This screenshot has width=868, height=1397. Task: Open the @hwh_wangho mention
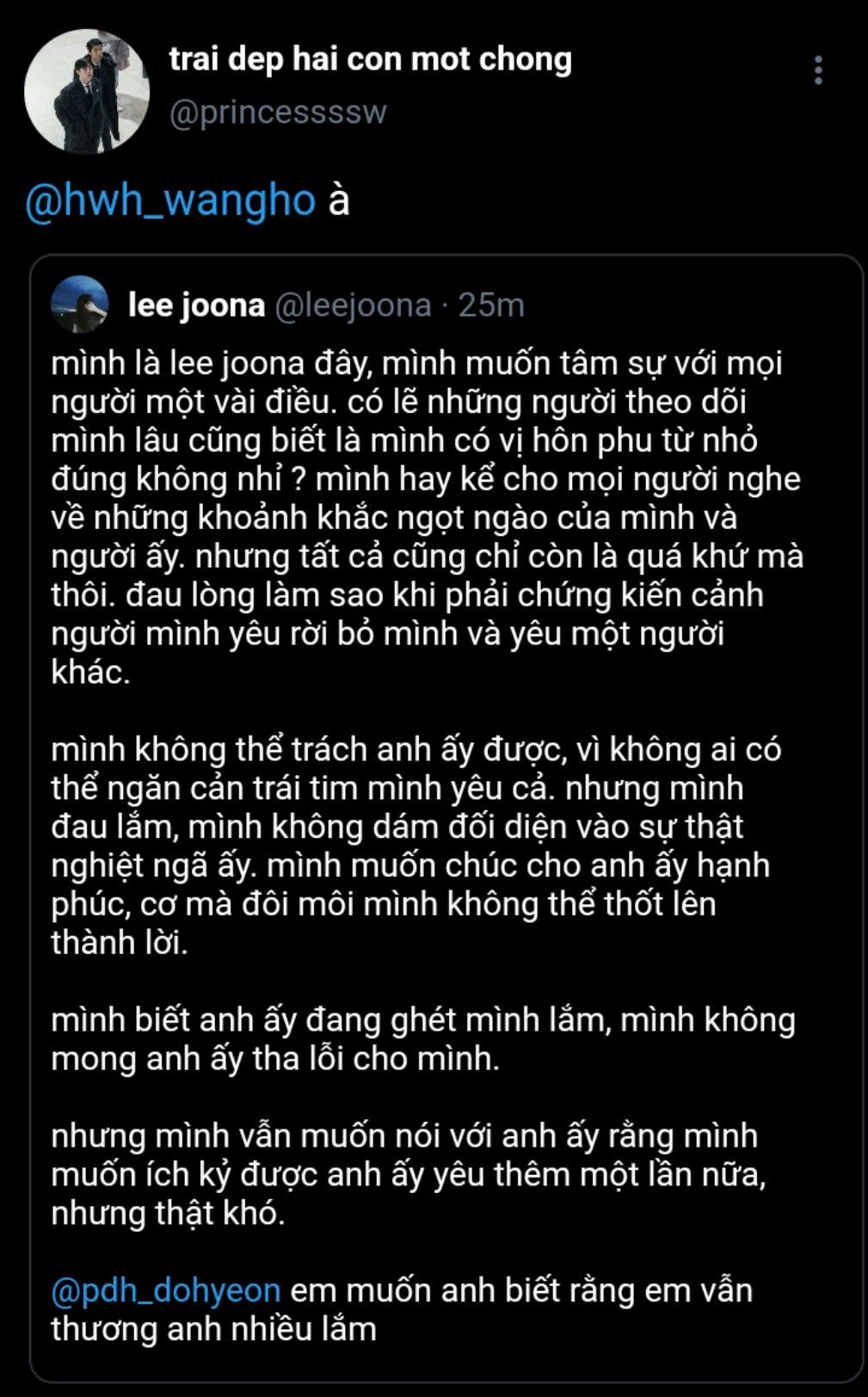pos(171,200)
